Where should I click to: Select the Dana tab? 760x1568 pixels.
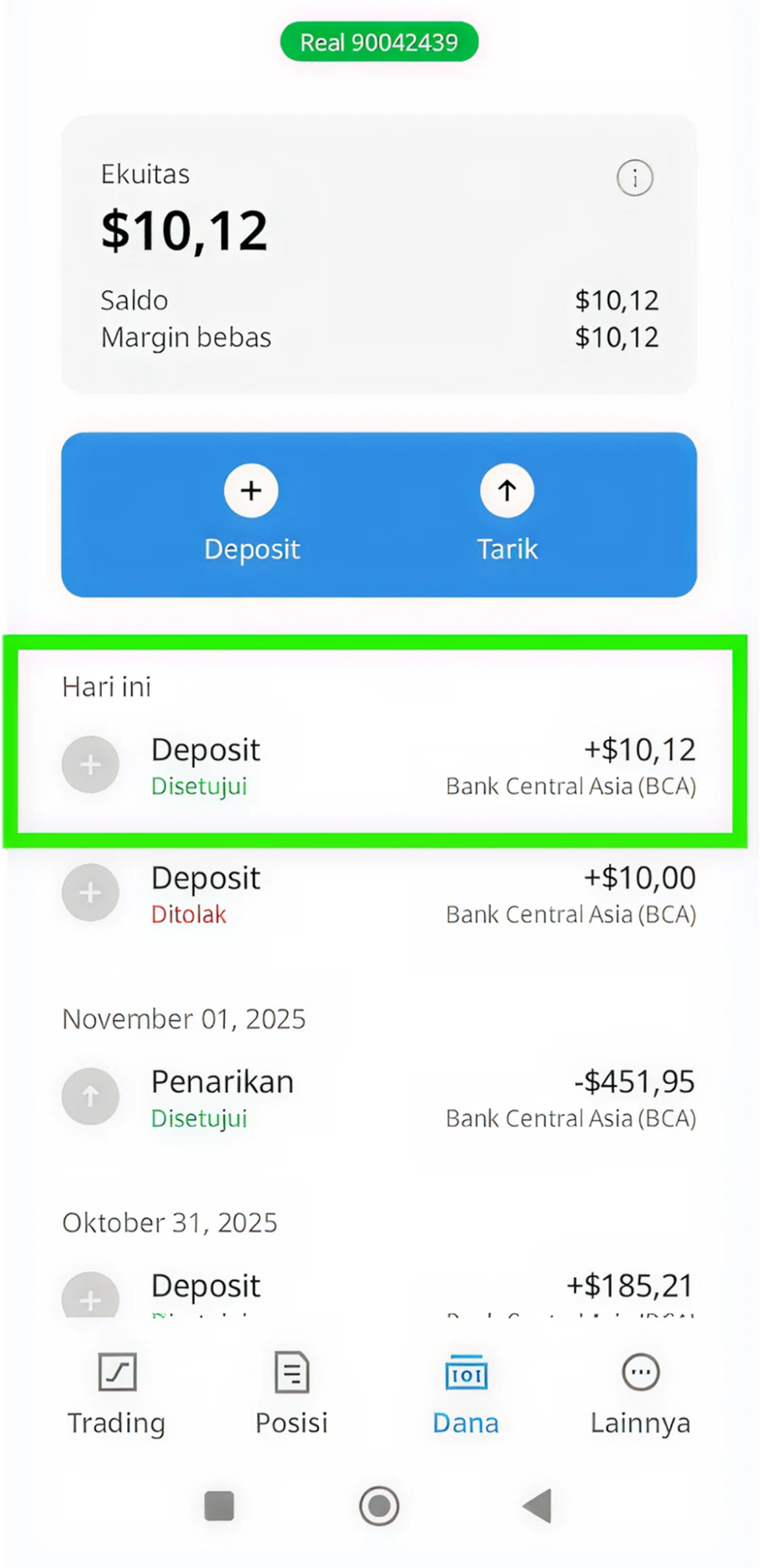[x=466, y=1394]
